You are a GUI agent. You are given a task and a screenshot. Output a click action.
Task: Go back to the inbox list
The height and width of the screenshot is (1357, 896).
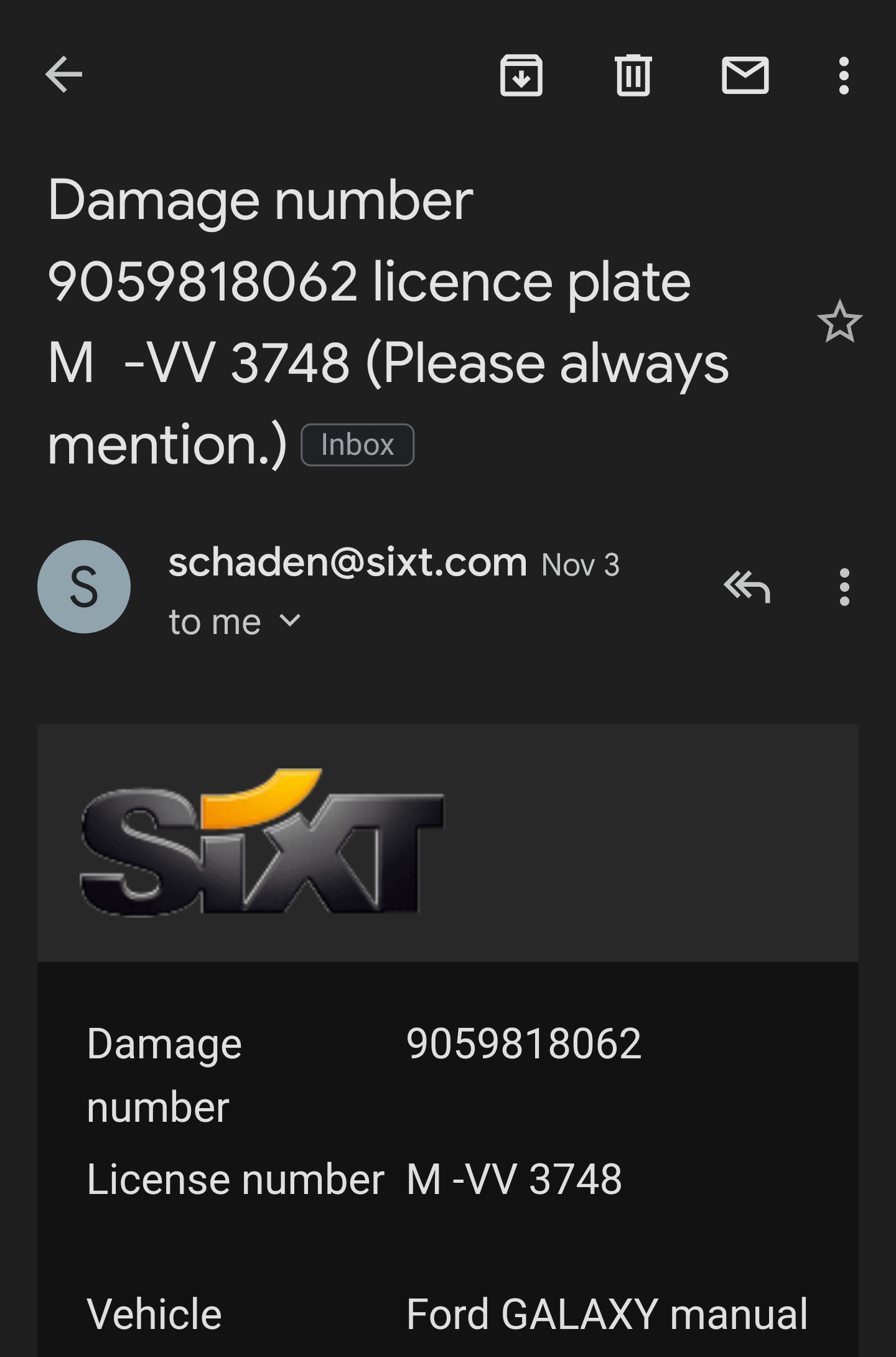[x=64, y=75]
